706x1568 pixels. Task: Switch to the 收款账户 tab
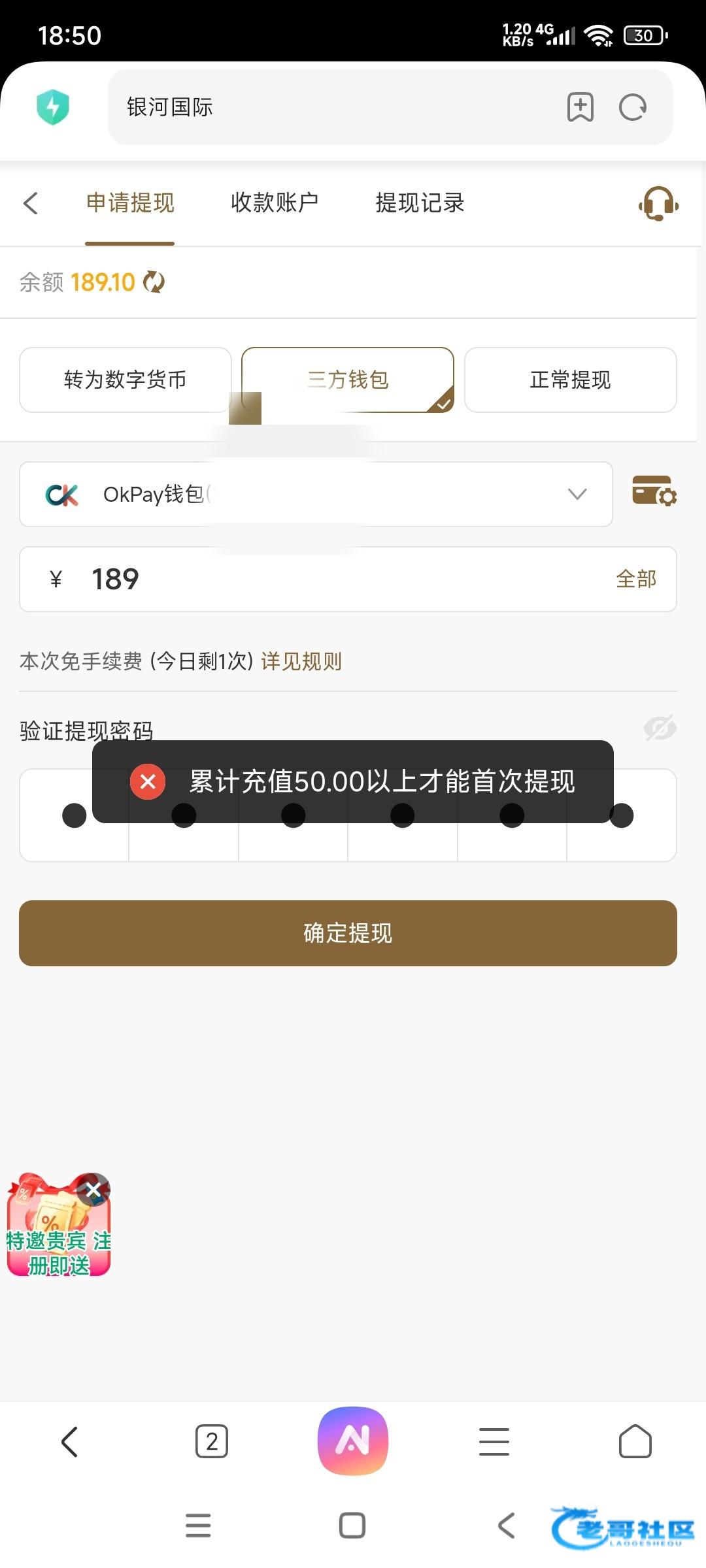(x=275, y=203)
